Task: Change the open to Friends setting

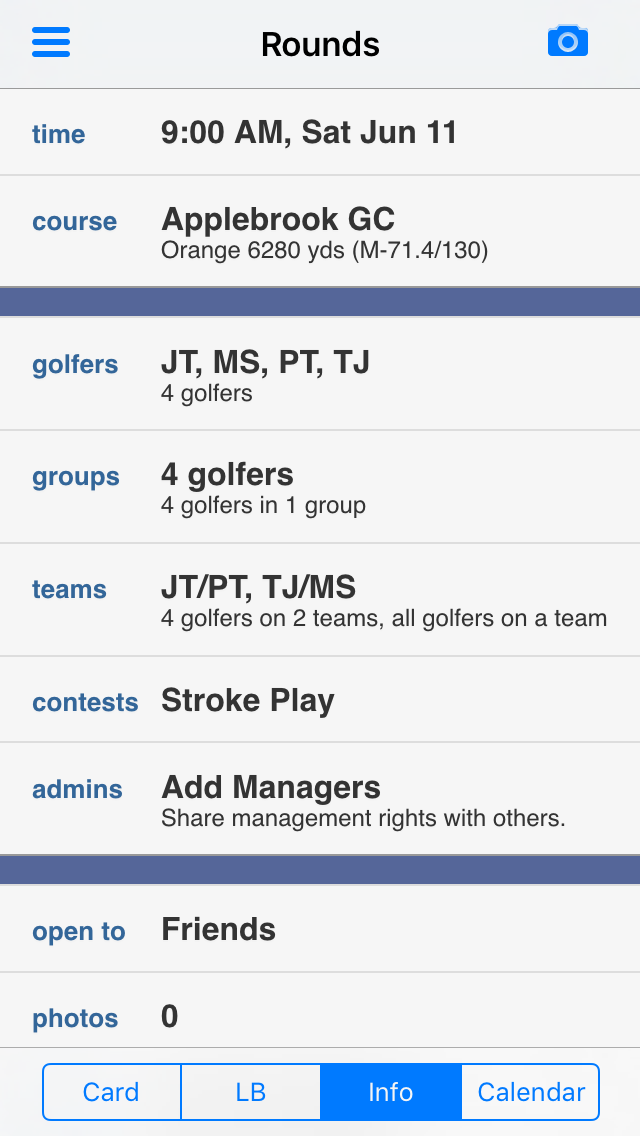Action: tap(320, 930)
